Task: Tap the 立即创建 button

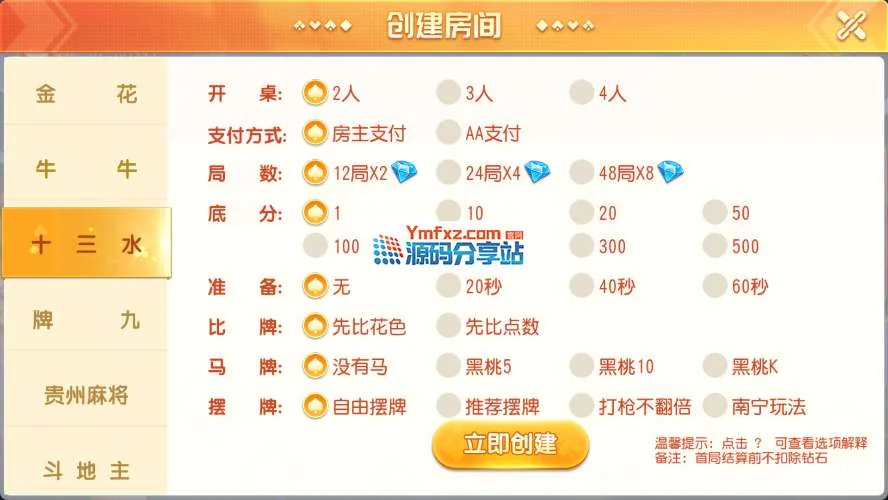Action: pos(510,443)
